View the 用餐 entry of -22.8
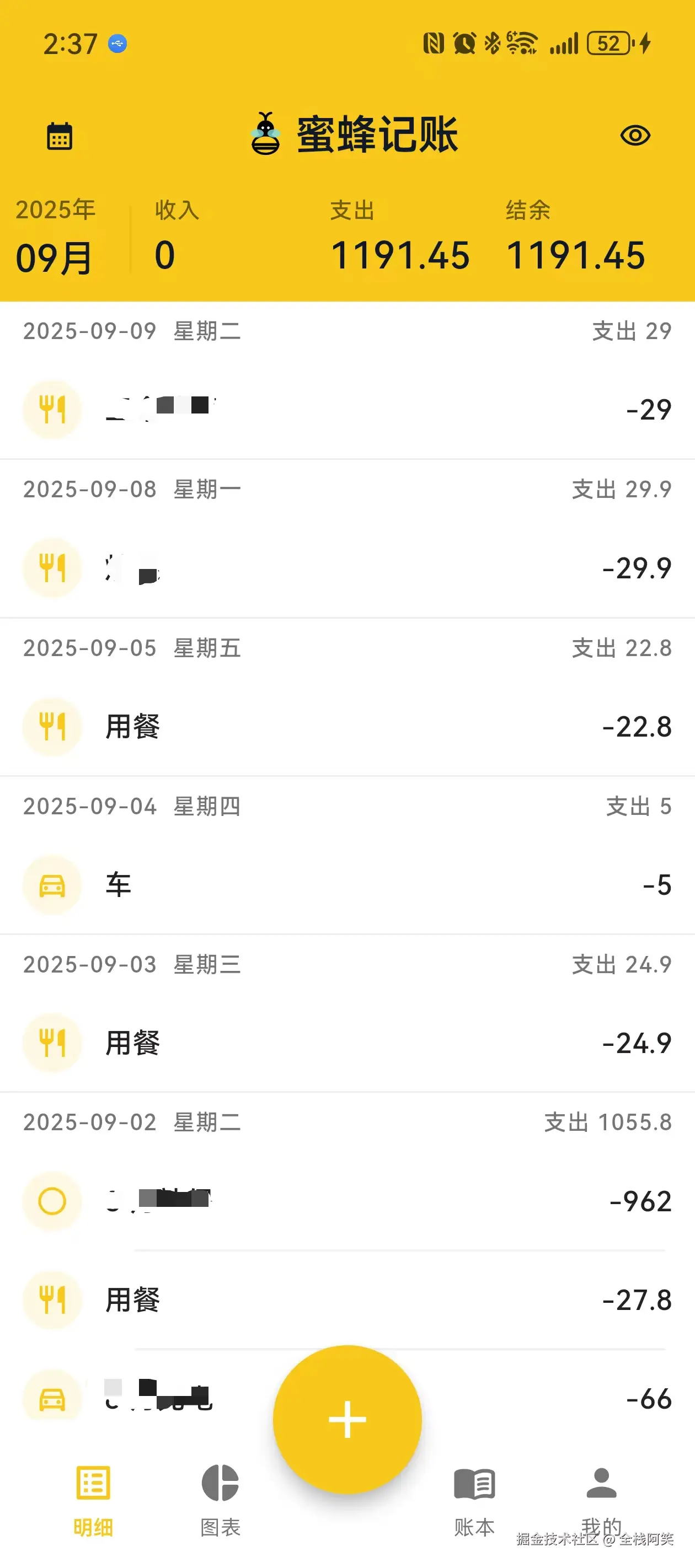Image resolution: width=695 pixels, height=1568 pixels. point(347,726)
